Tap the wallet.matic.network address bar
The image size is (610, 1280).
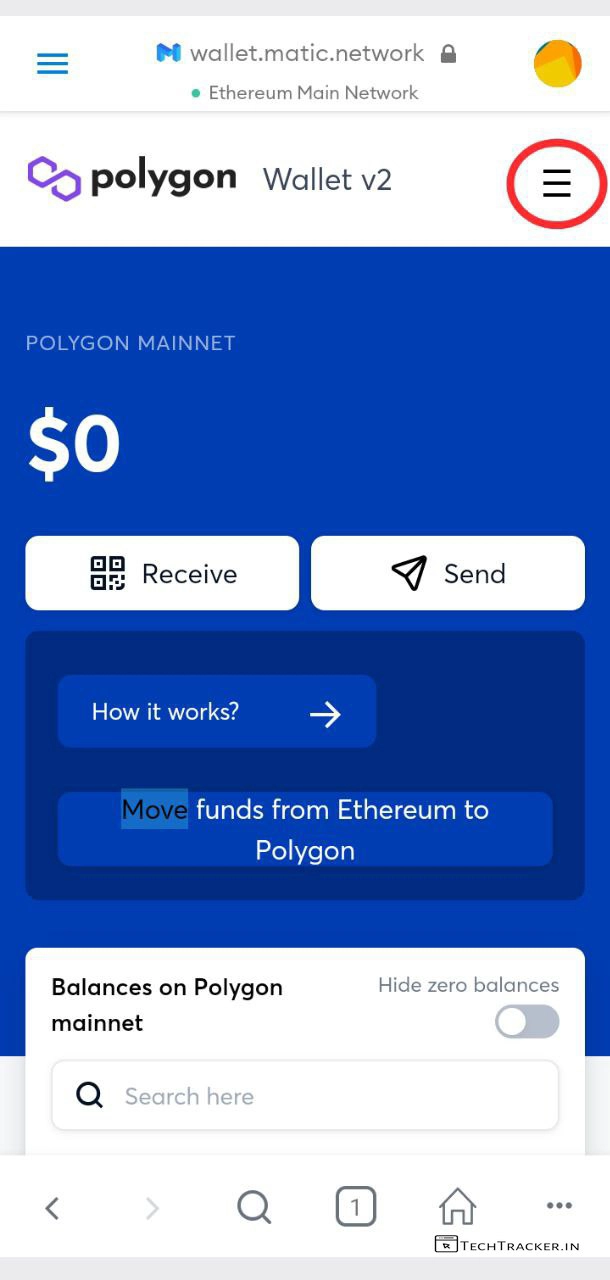point(305,53)
